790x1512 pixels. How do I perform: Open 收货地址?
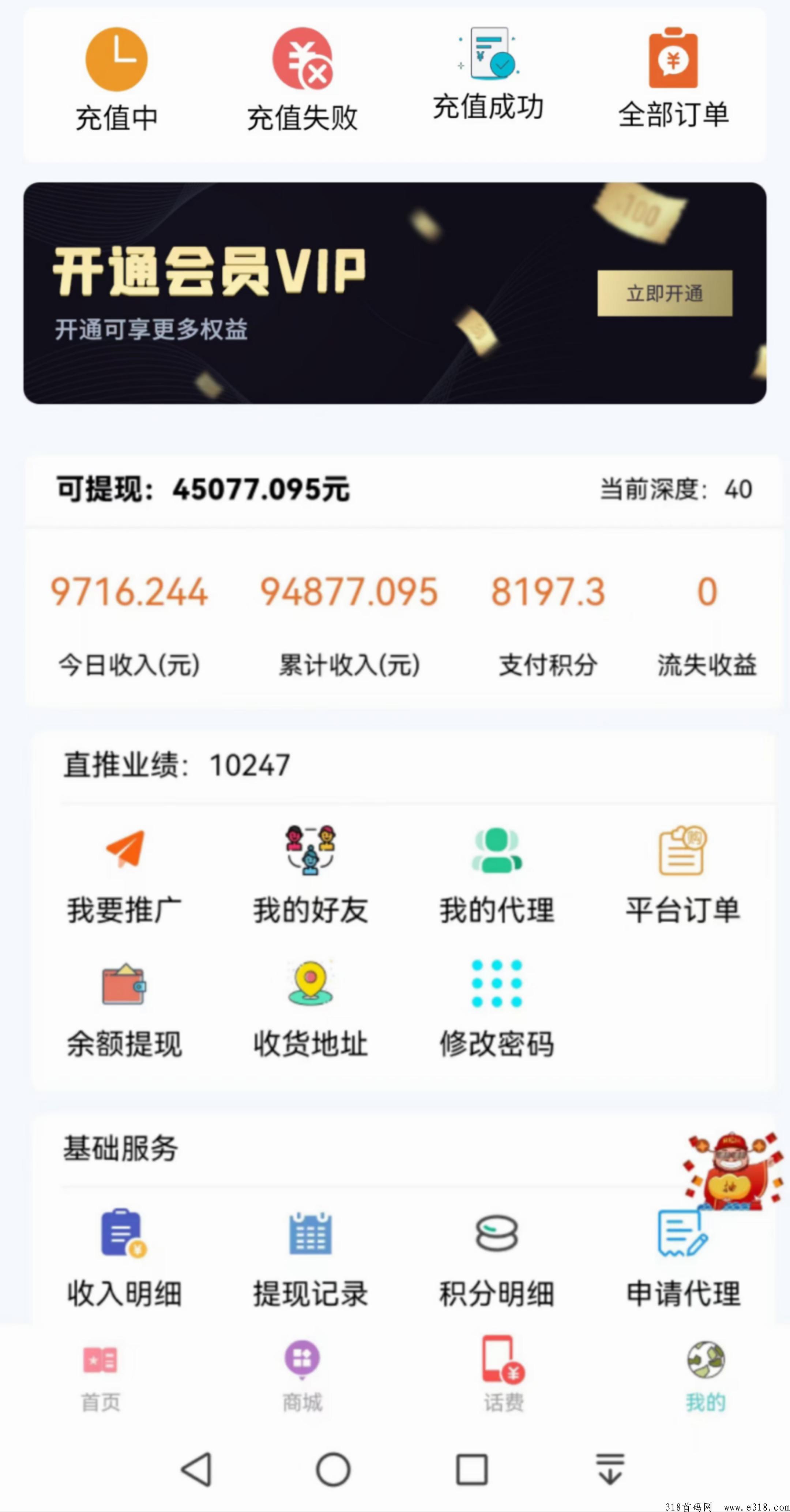coord(311,1010)
